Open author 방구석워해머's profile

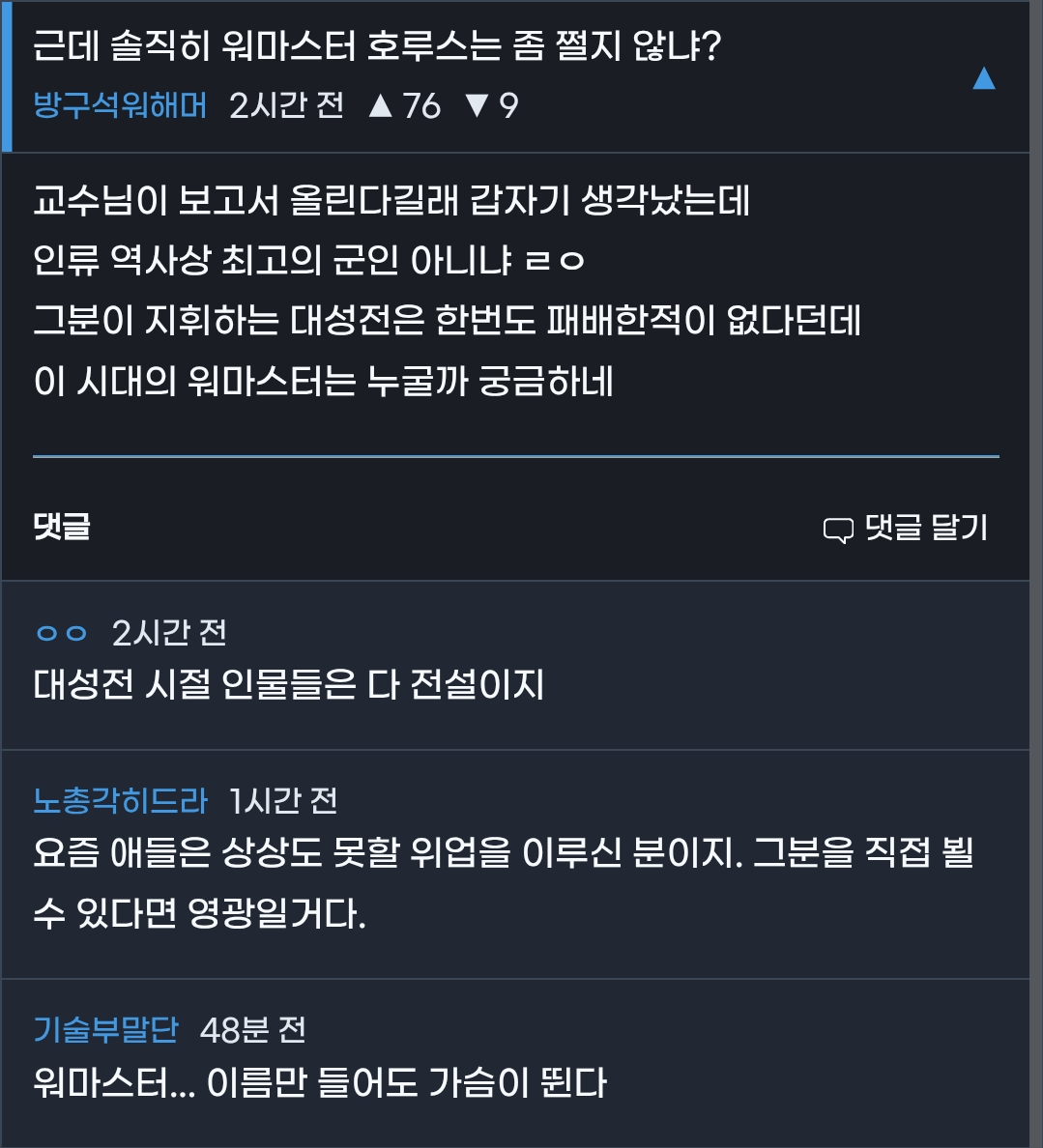coord(120,105)
